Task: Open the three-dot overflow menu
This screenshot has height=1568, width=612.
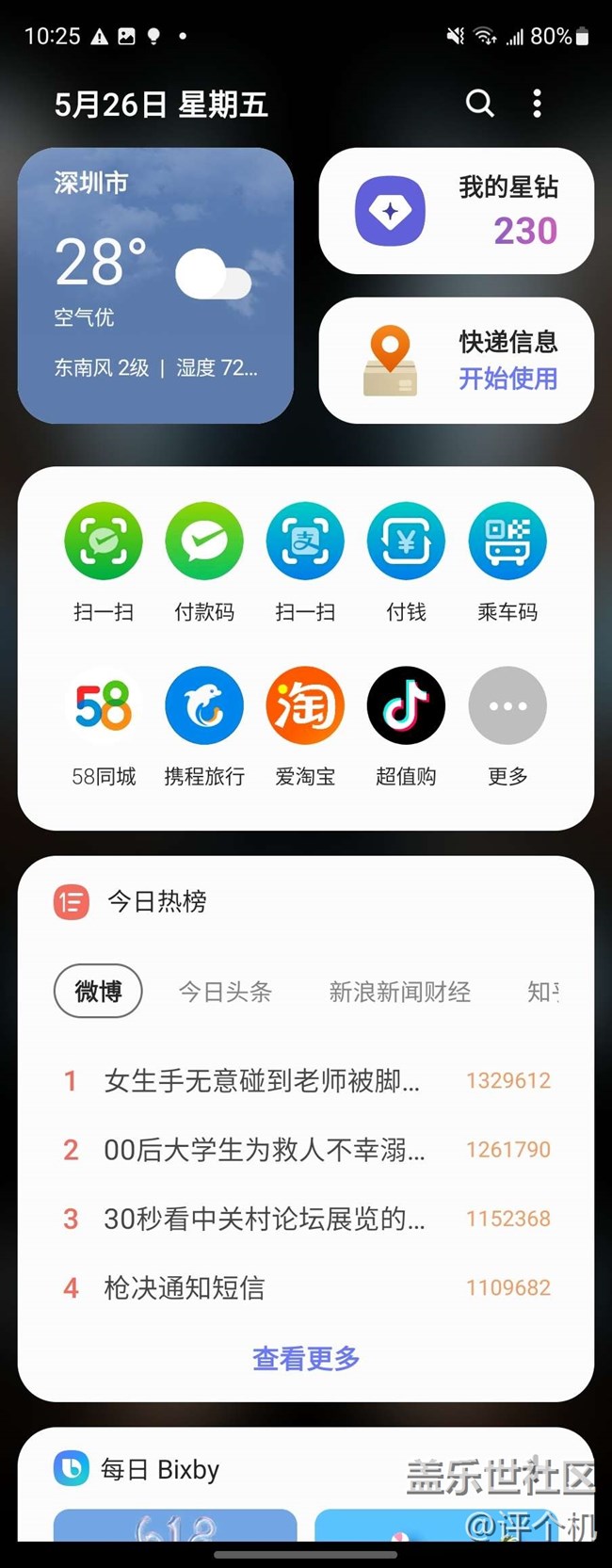Action: click(x=537, y=103)
